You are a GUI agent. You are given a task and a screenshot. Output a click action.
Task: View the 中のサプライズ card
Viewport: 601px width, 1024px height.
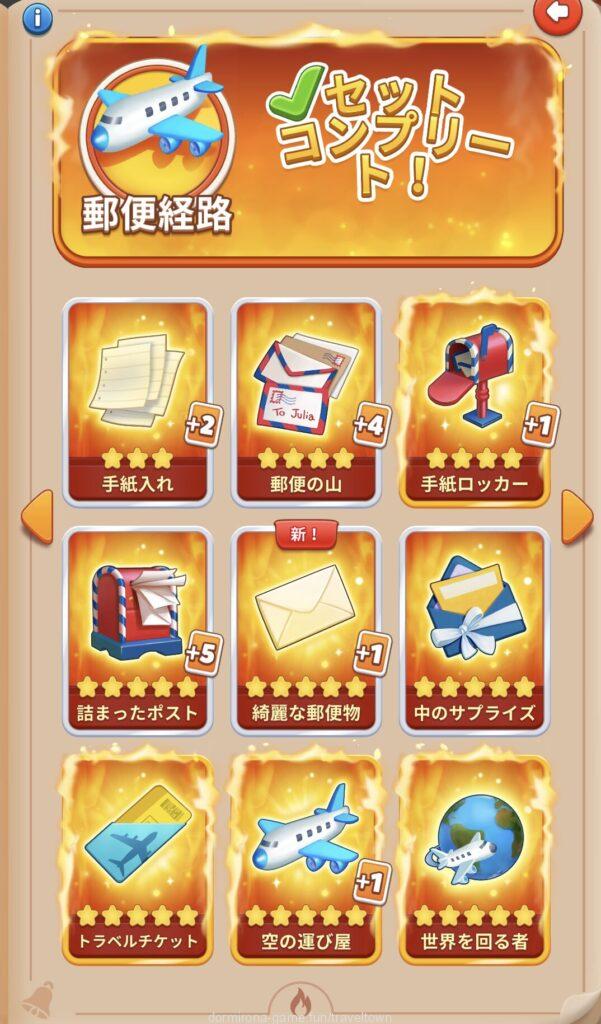pyautogui.click(x=474, y=630)
